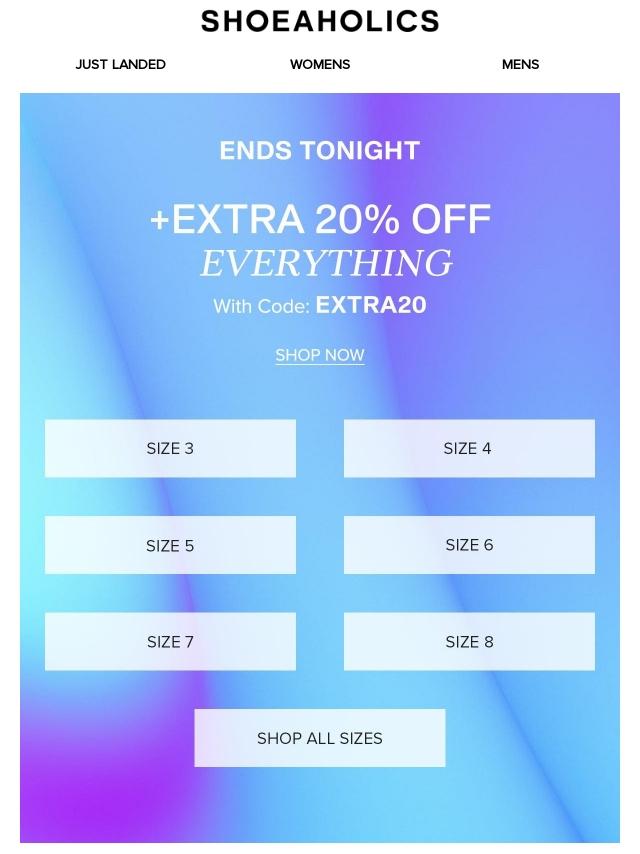Go to the Womens category
640x854 pixels.
[320, 64]
